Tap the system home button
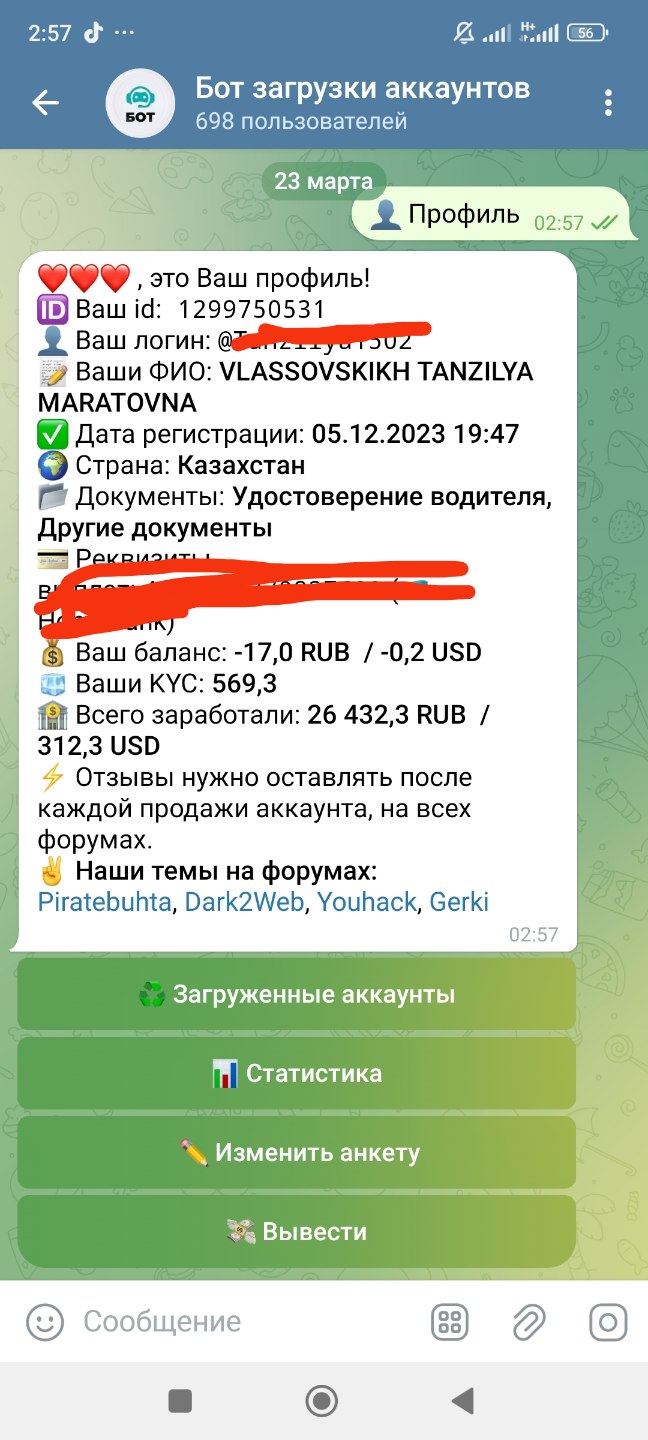Viewport: 648px width, 1440px height. click(x=321, y=1401)
